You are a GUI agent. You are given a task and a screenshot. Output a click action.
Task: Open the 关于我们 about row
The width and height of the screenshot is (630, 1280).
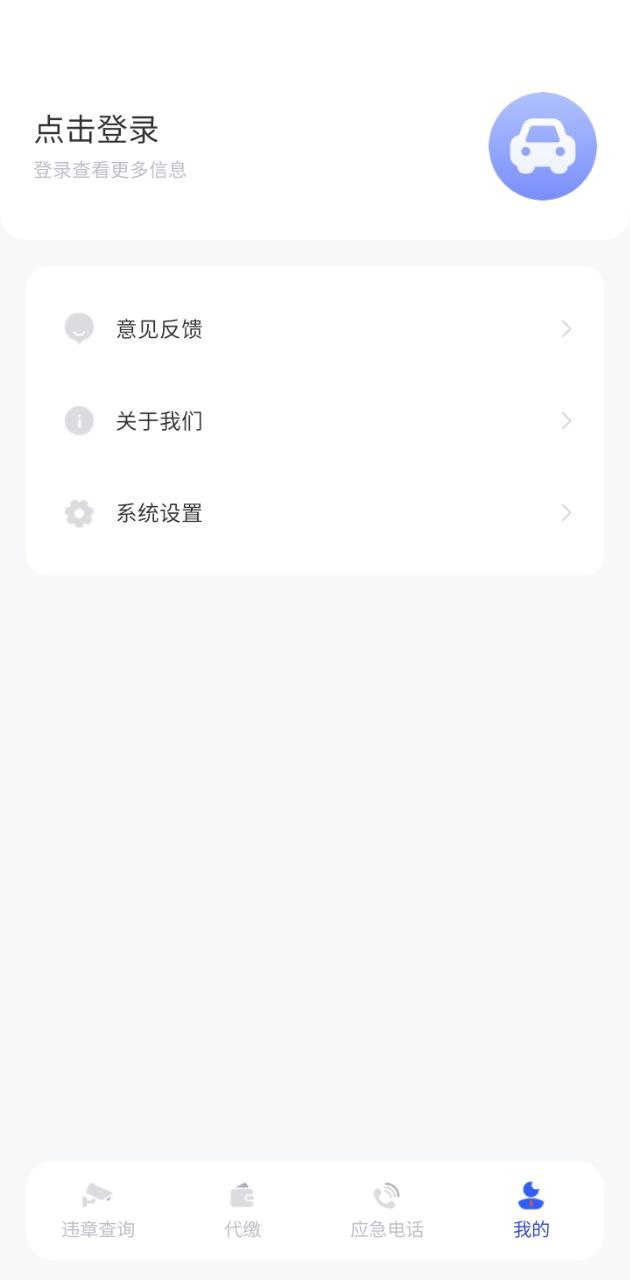[315, 421]
